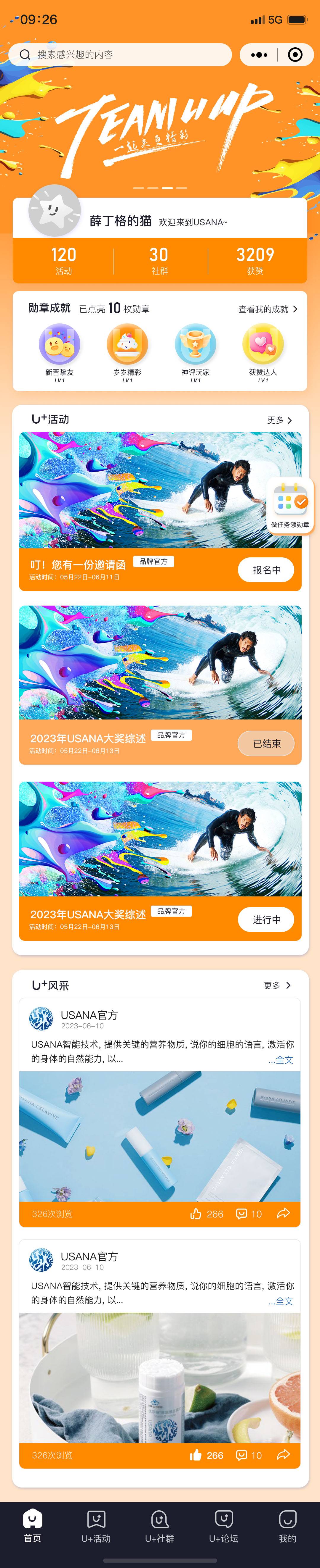Go to the 我的 tab

[287, 1526]
